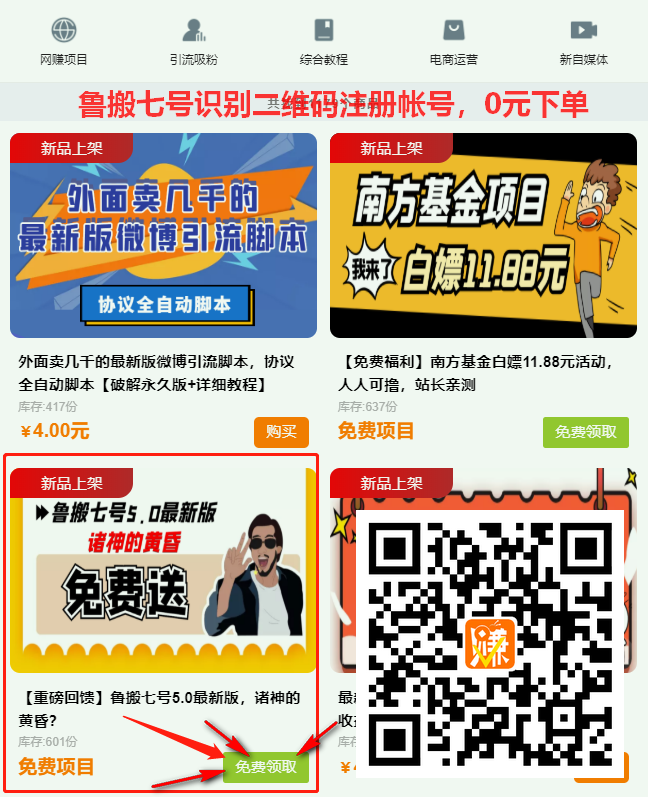648x797 pixels.
Task: Open the 网赚项目 category
Action: coord(64,42)
